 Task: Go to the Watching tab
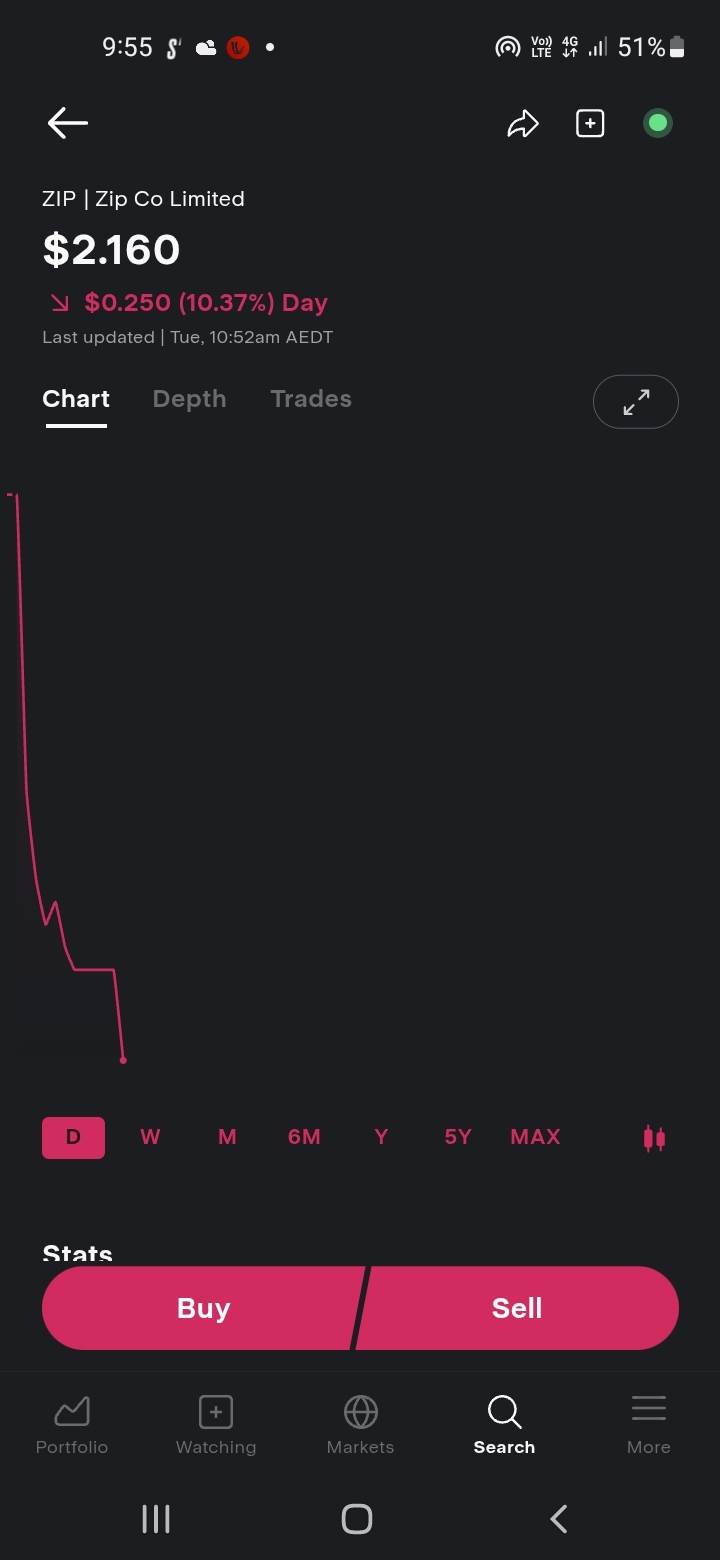tap(216, 1424)
